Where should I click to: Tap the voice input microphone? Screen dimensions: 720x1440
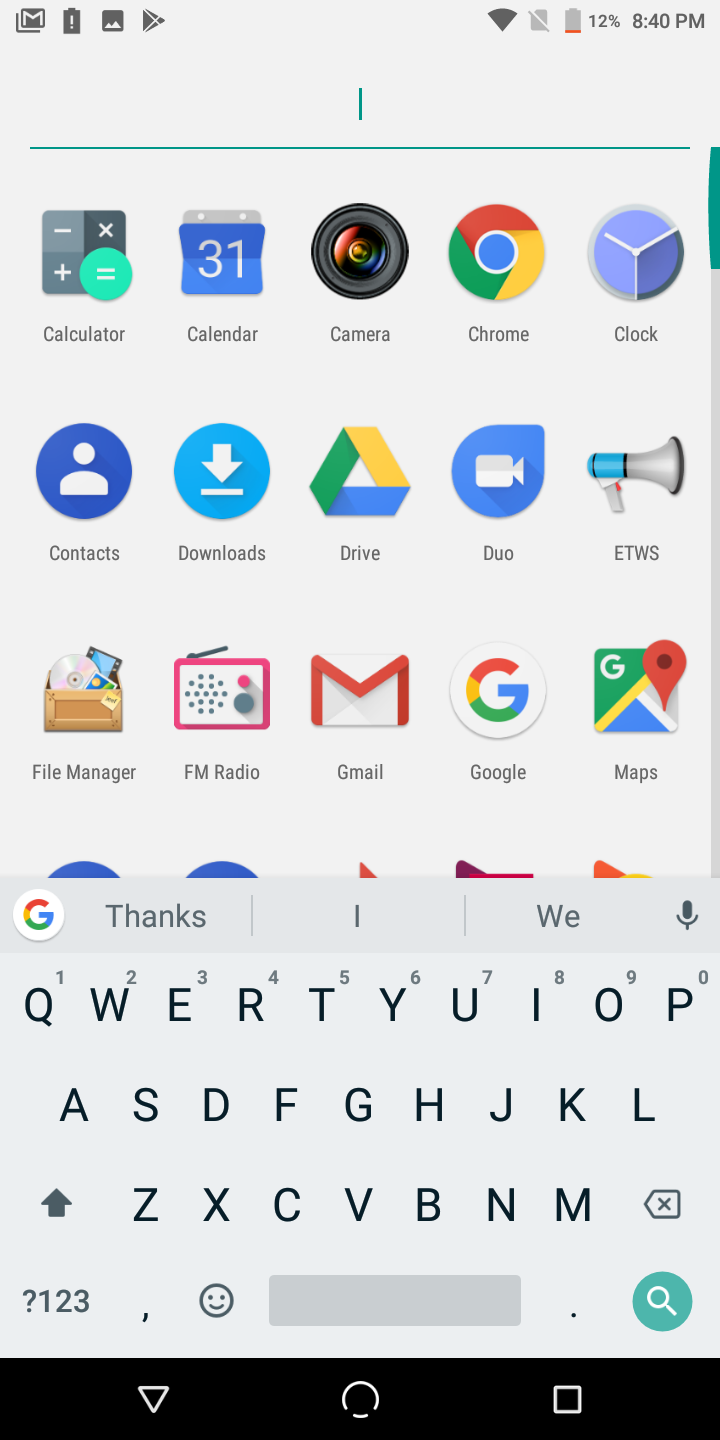[687, 915]
